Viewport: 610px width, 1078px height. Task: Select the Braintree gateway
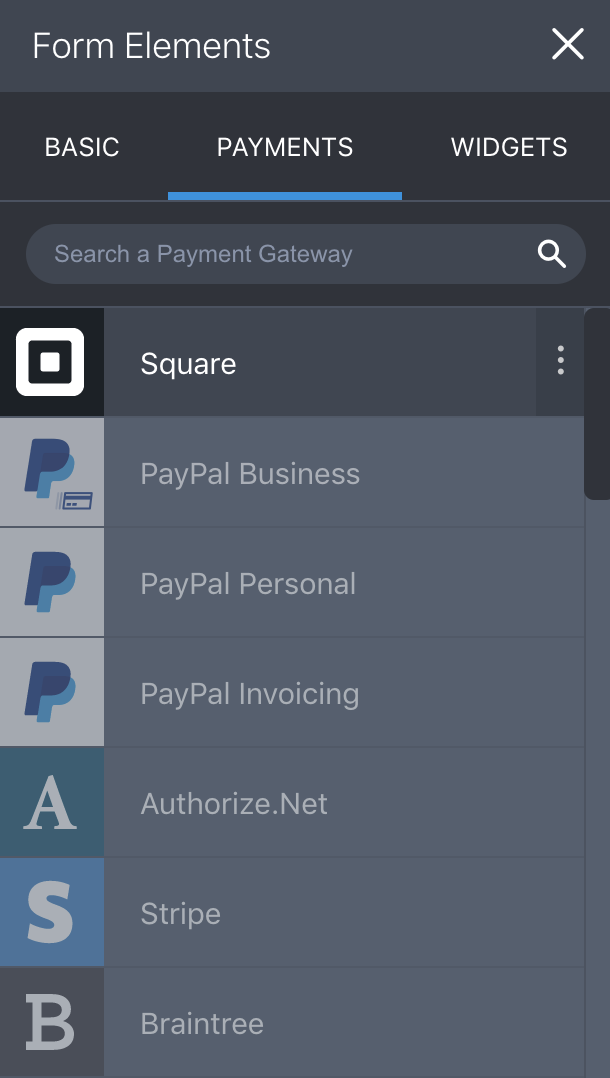tap(300, 1023)
